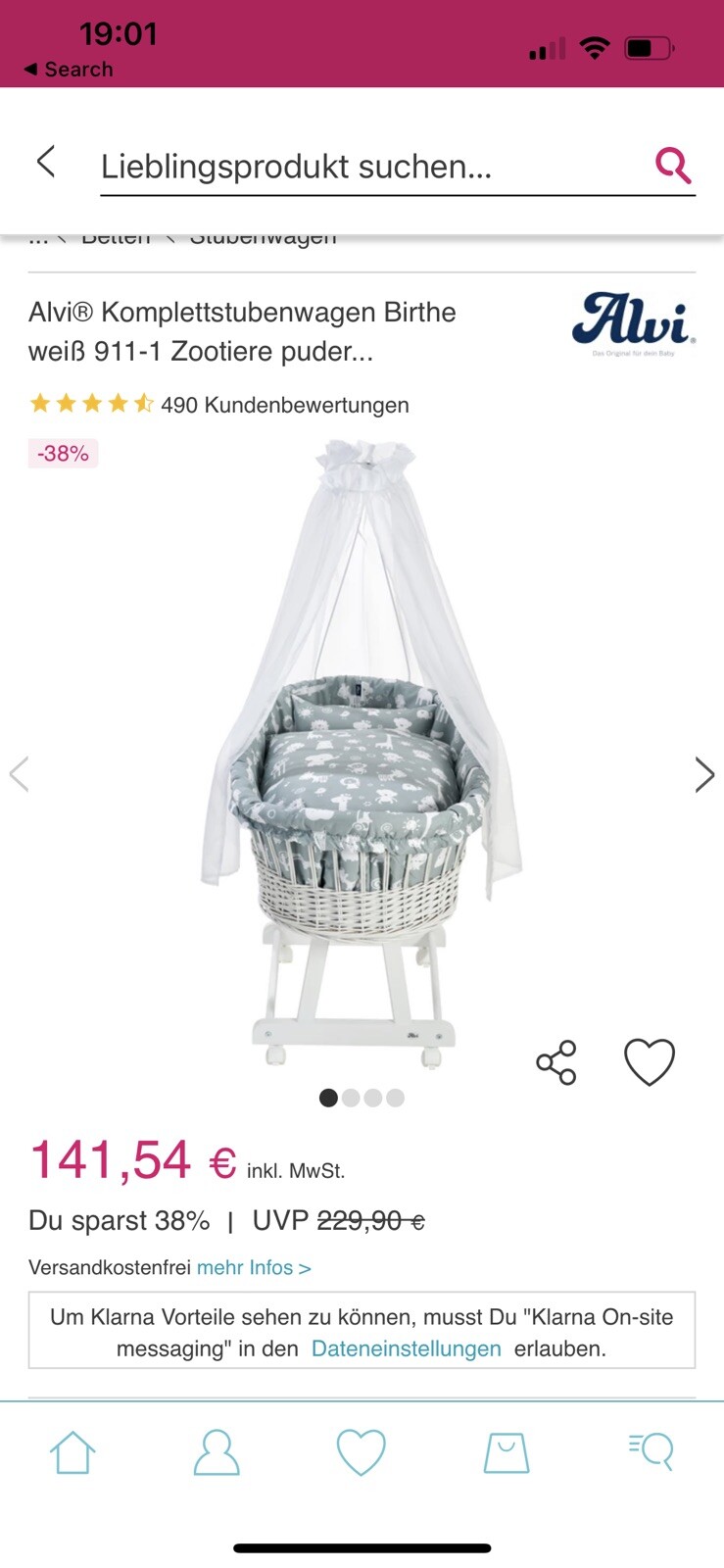
Task: Add the Stubenwagen to the wishlist
Action: coord(650,1062)
